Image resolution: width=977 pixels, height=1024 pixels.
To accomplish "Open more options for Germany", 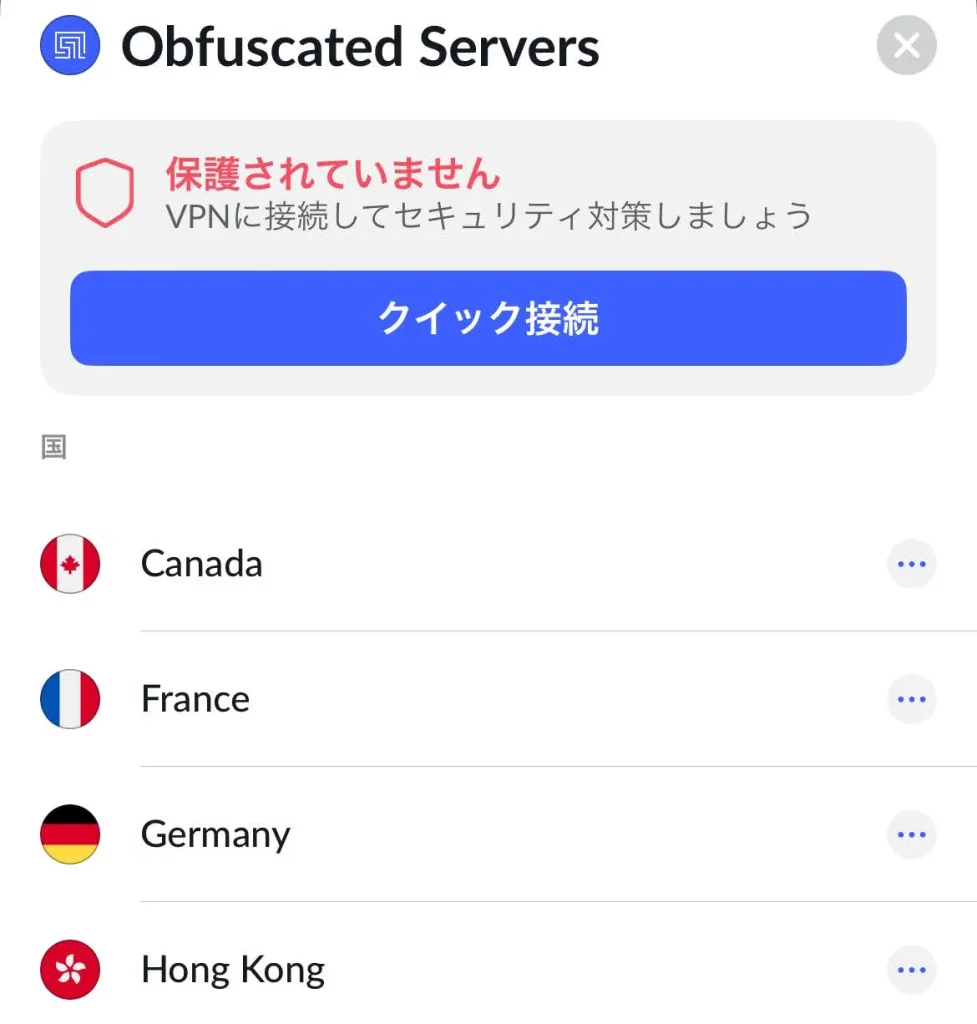I will tap(911, 834).
